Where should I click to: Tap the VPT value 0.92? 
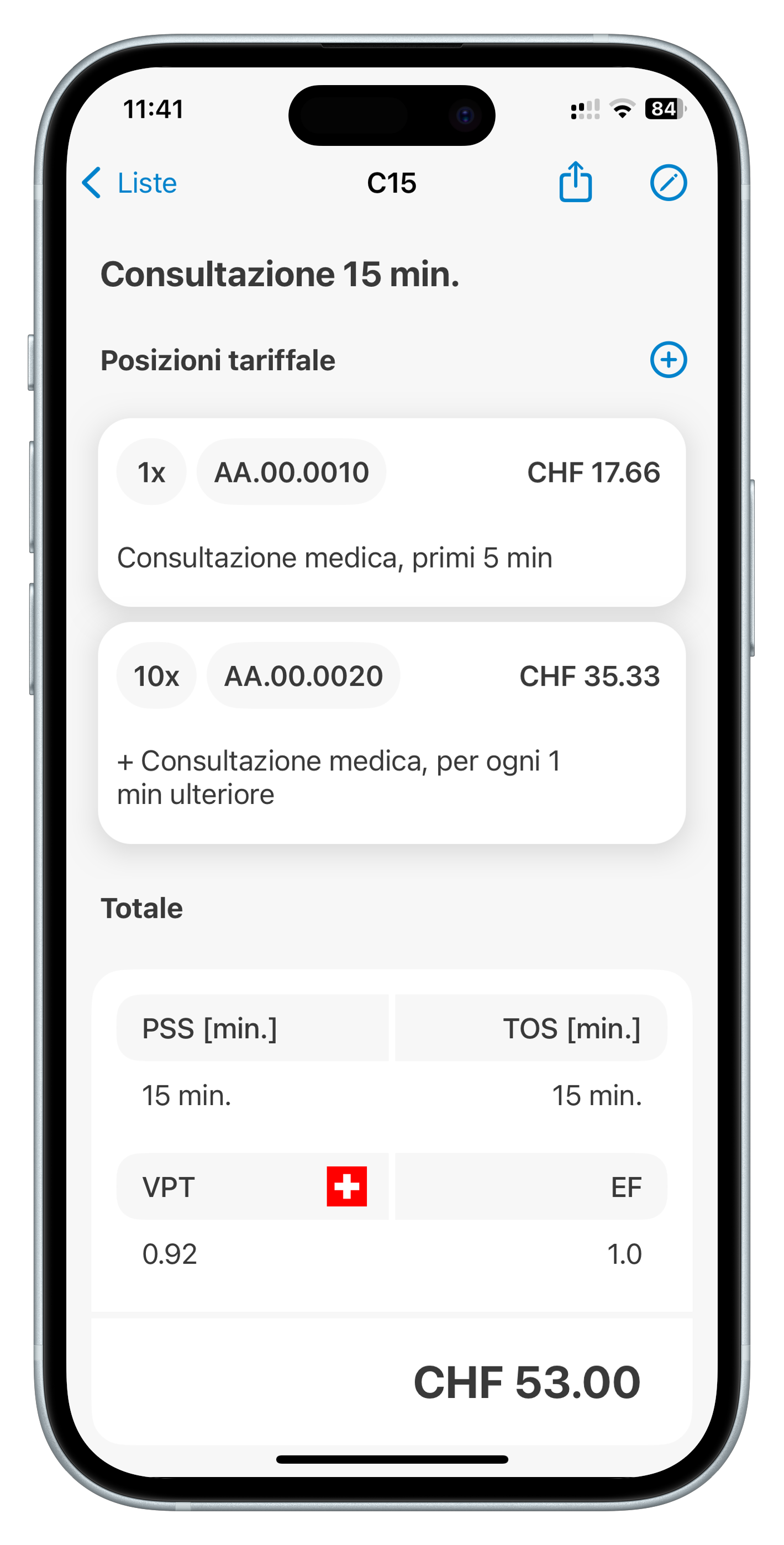pyautogui.click(x=171, y=1253)
